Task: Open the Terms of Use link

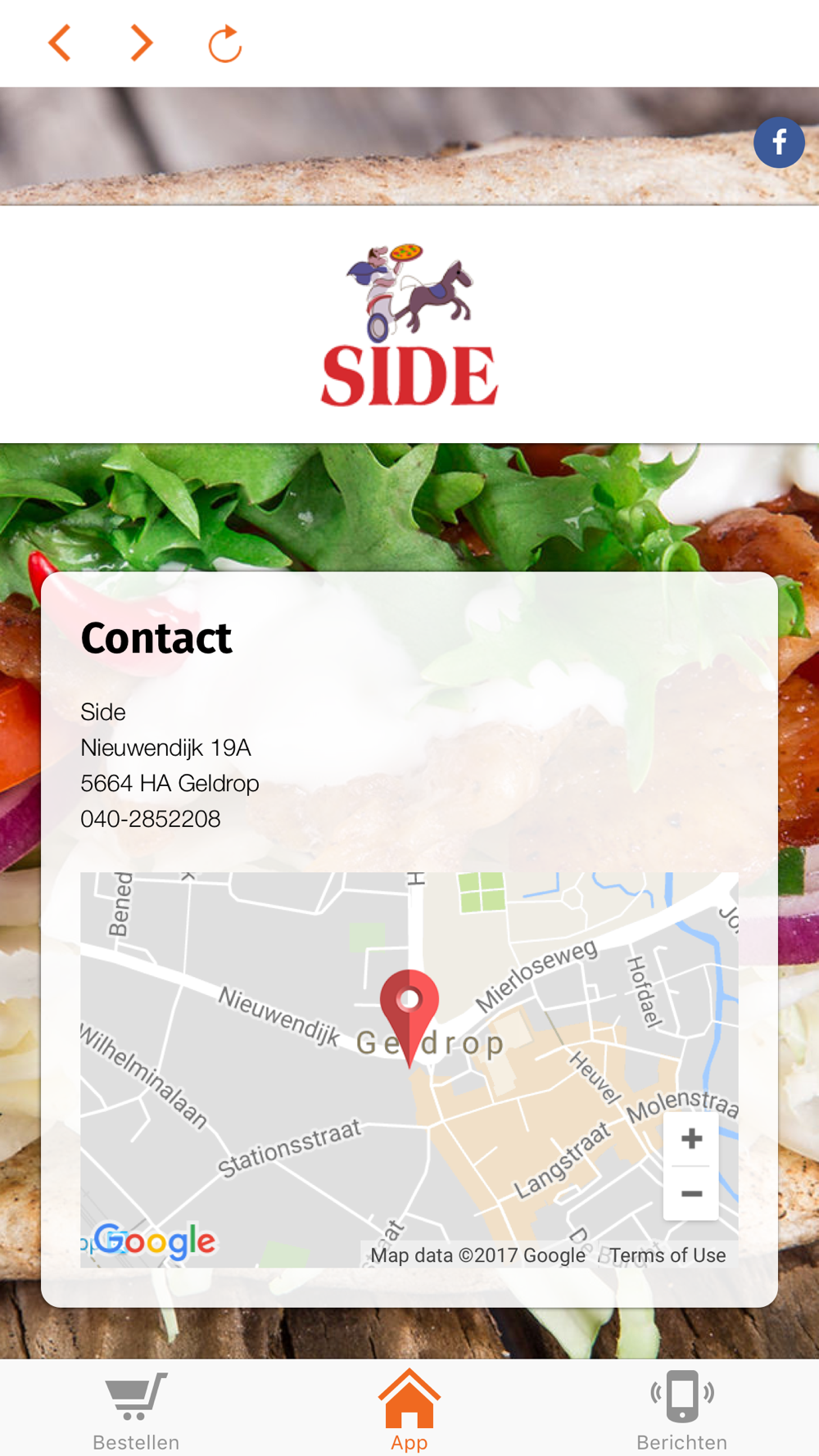Action: (667, 1255)
